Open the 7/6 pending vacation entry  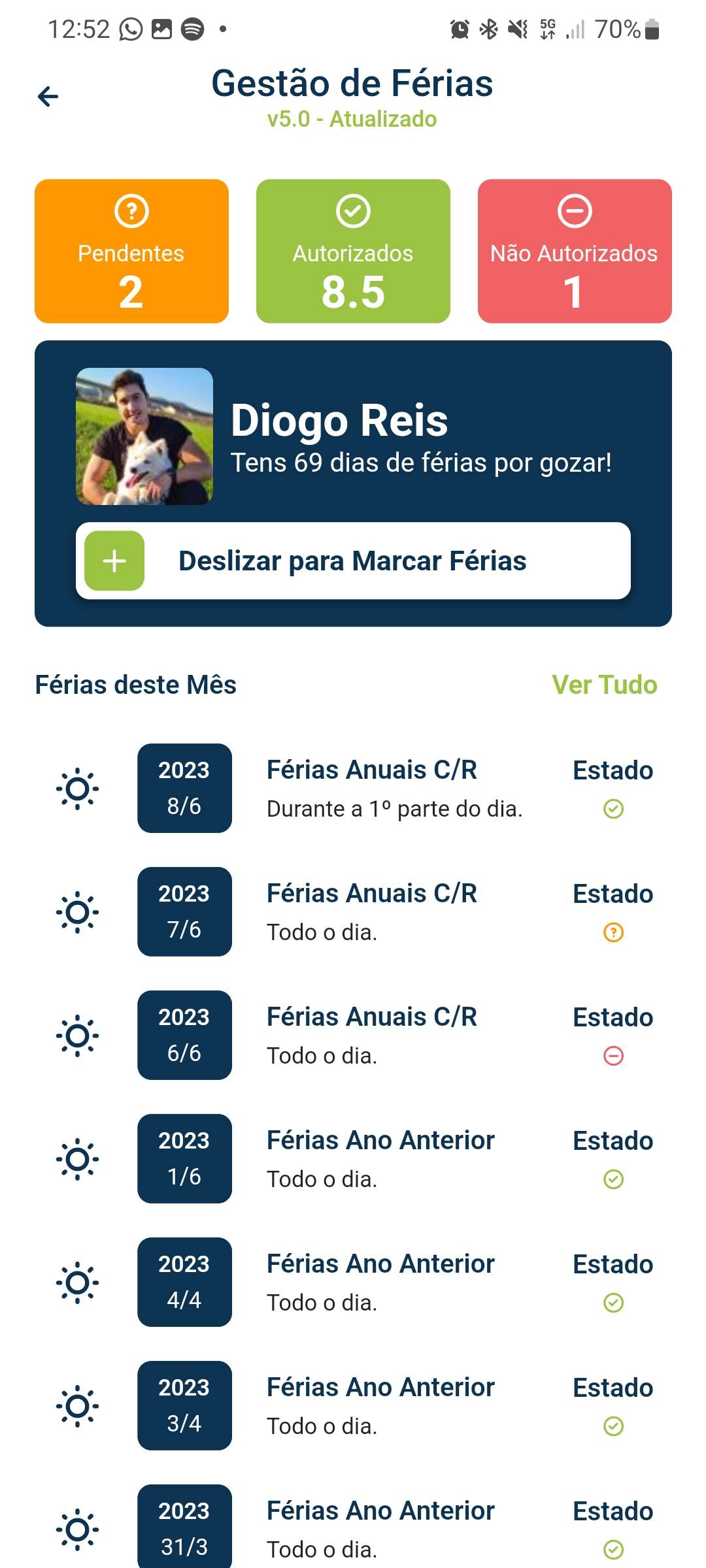point(353,911)
